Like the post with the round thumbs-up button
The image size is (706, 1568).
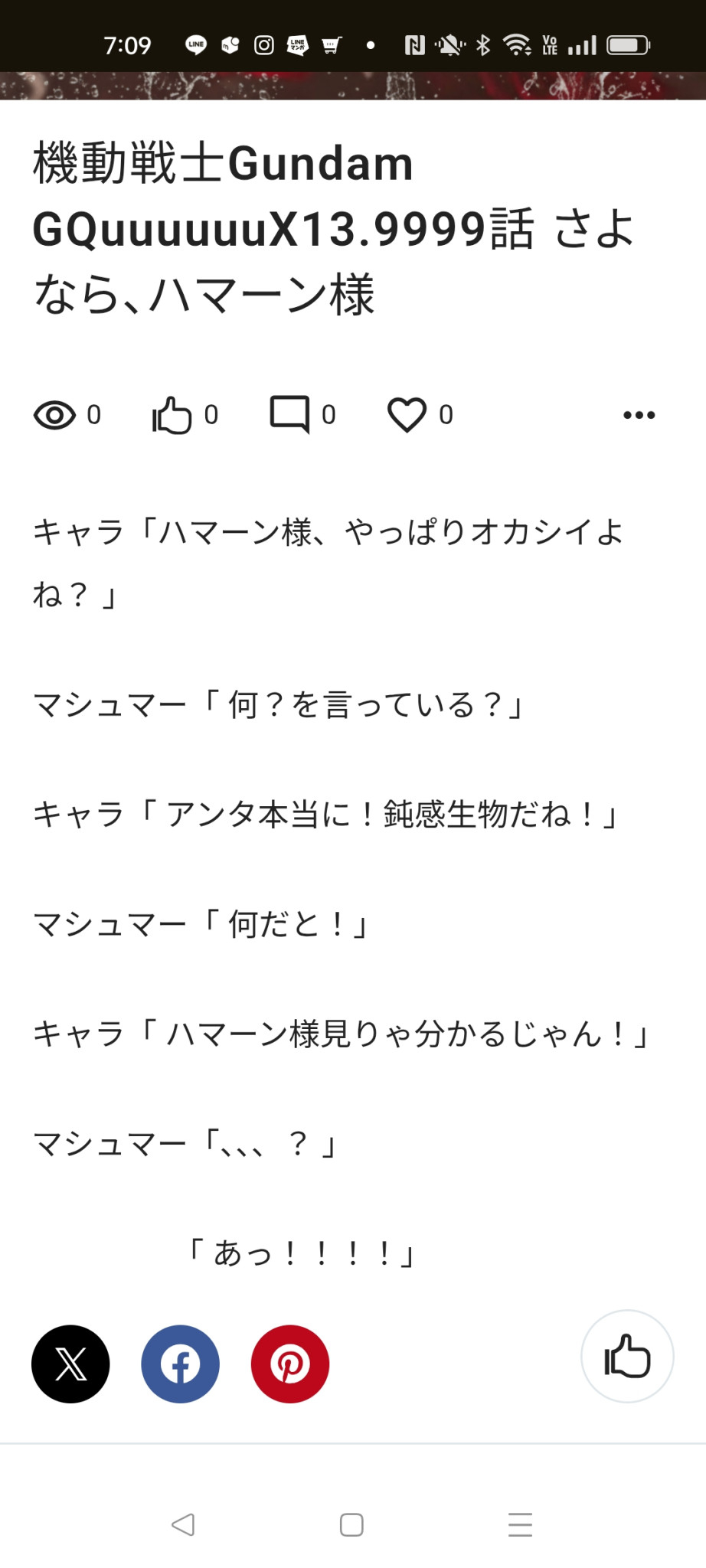(627, 1357)
